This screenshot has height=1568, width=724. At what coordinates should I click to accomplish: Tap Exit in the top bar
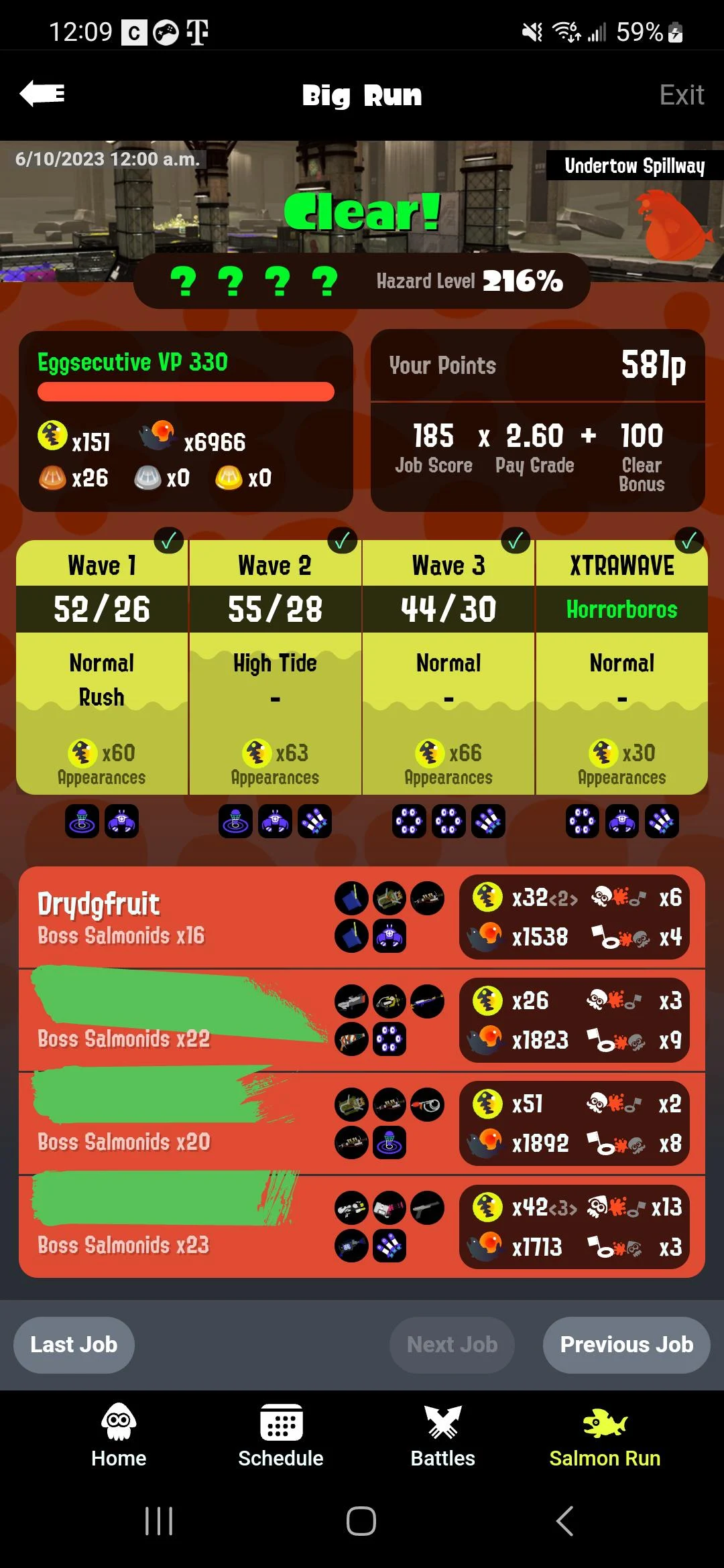tap(681, 95)
